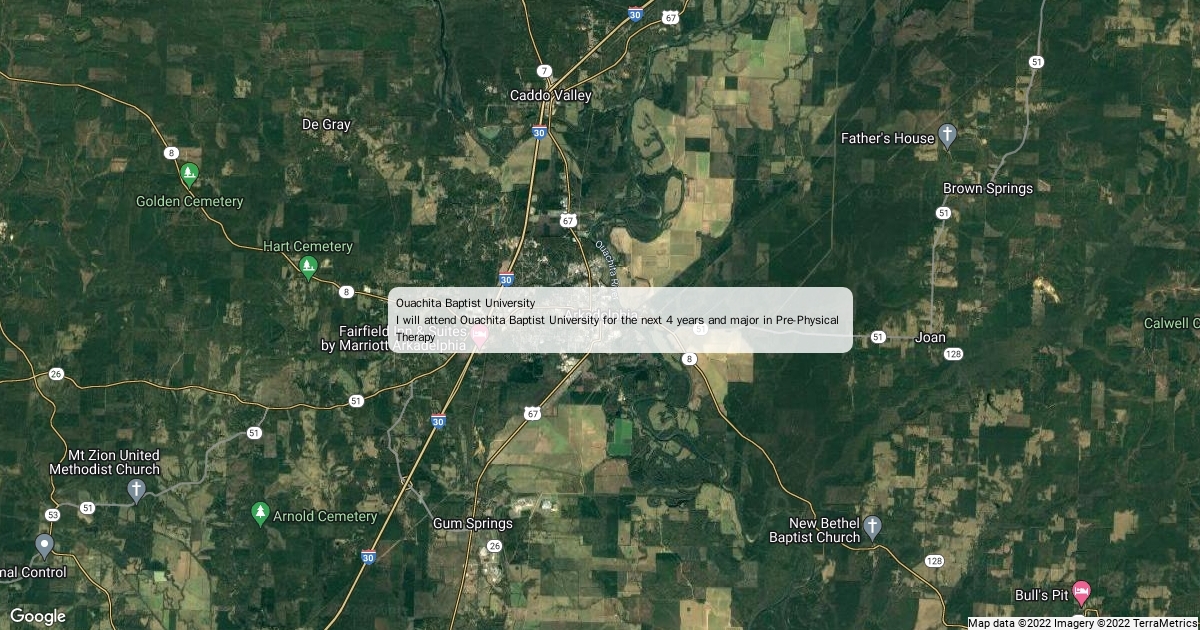The height and width of the screenshot is (630, 1200).
Task: Open the Father's House church marker
Action: pyautogui.click(x=948, y=137)
